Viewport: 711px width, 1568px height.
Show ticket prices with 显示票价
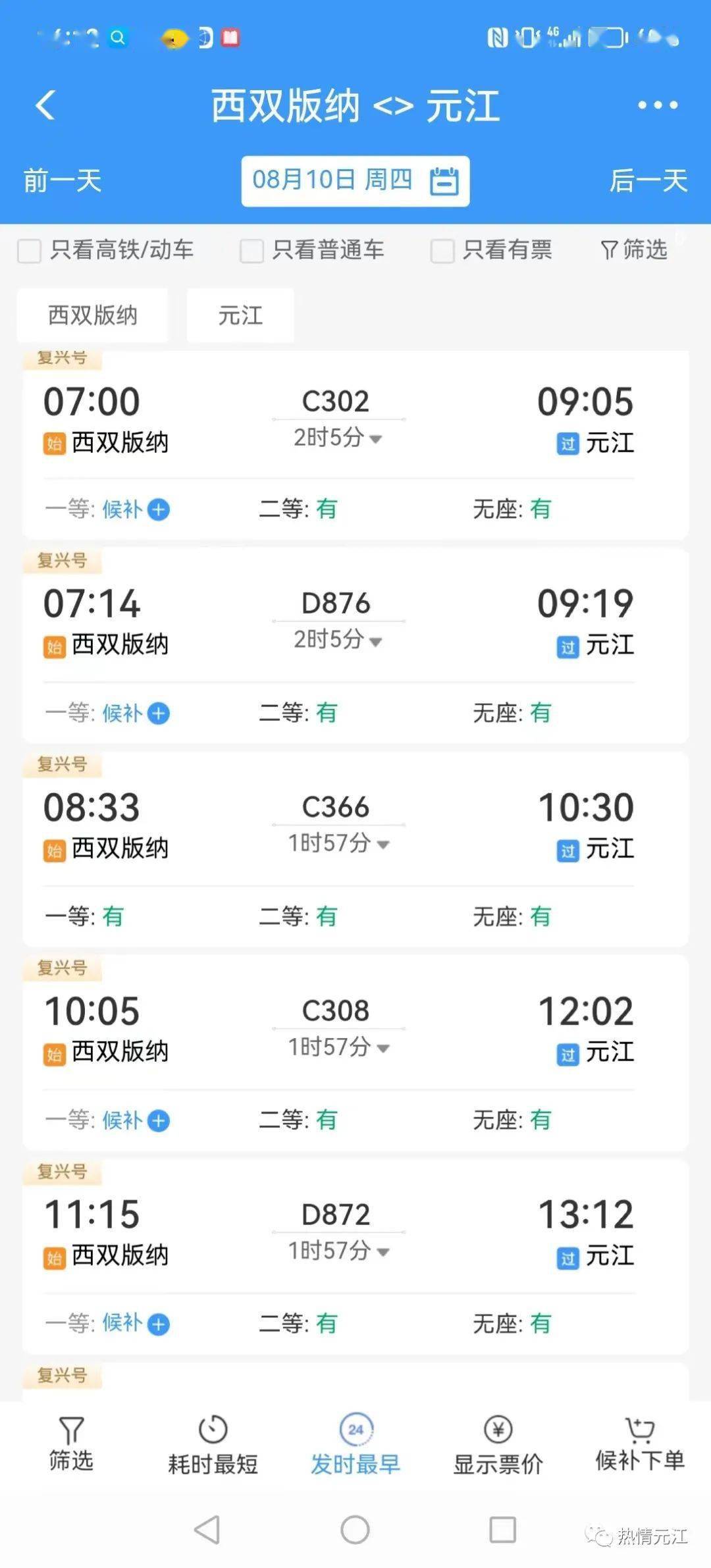point(498,1446)
